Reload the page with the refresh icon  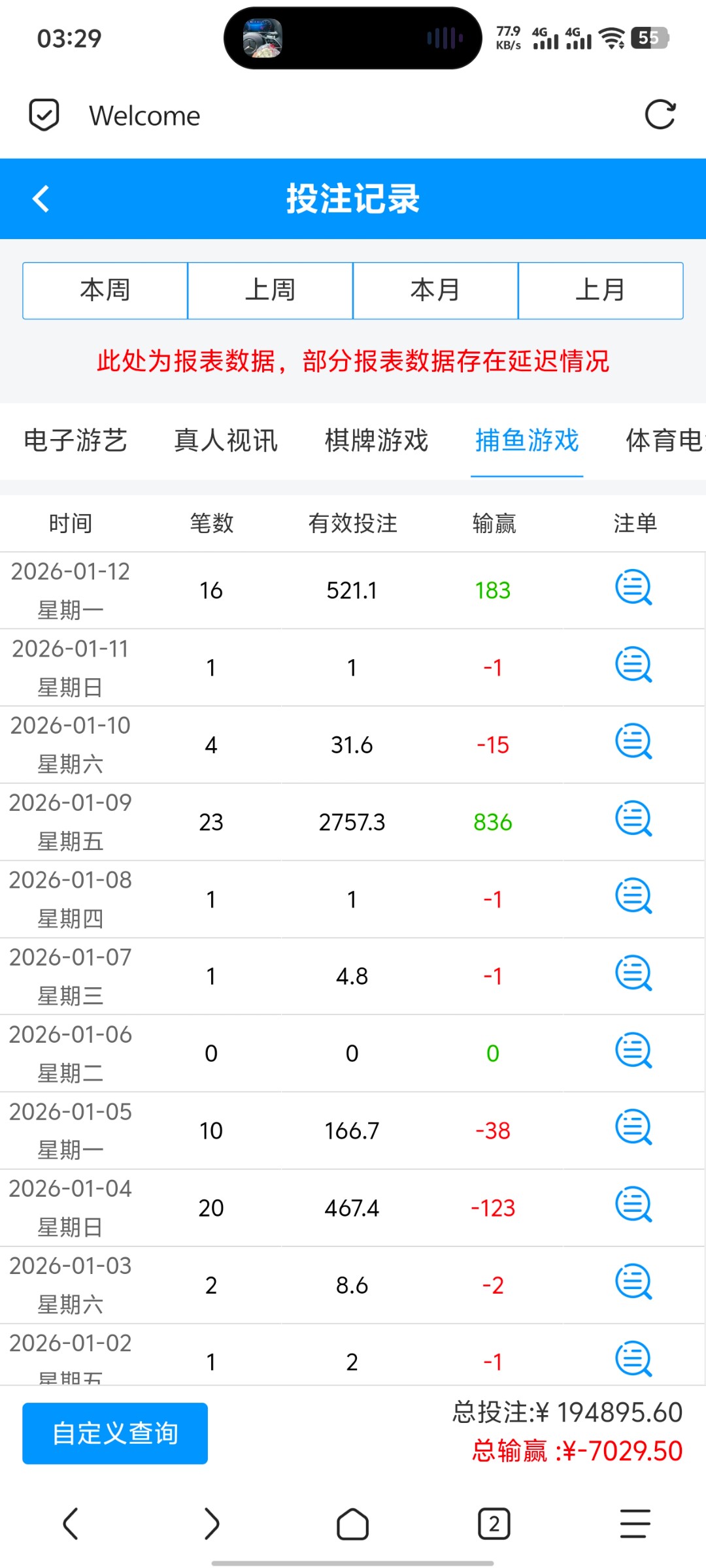click(660, 115)
